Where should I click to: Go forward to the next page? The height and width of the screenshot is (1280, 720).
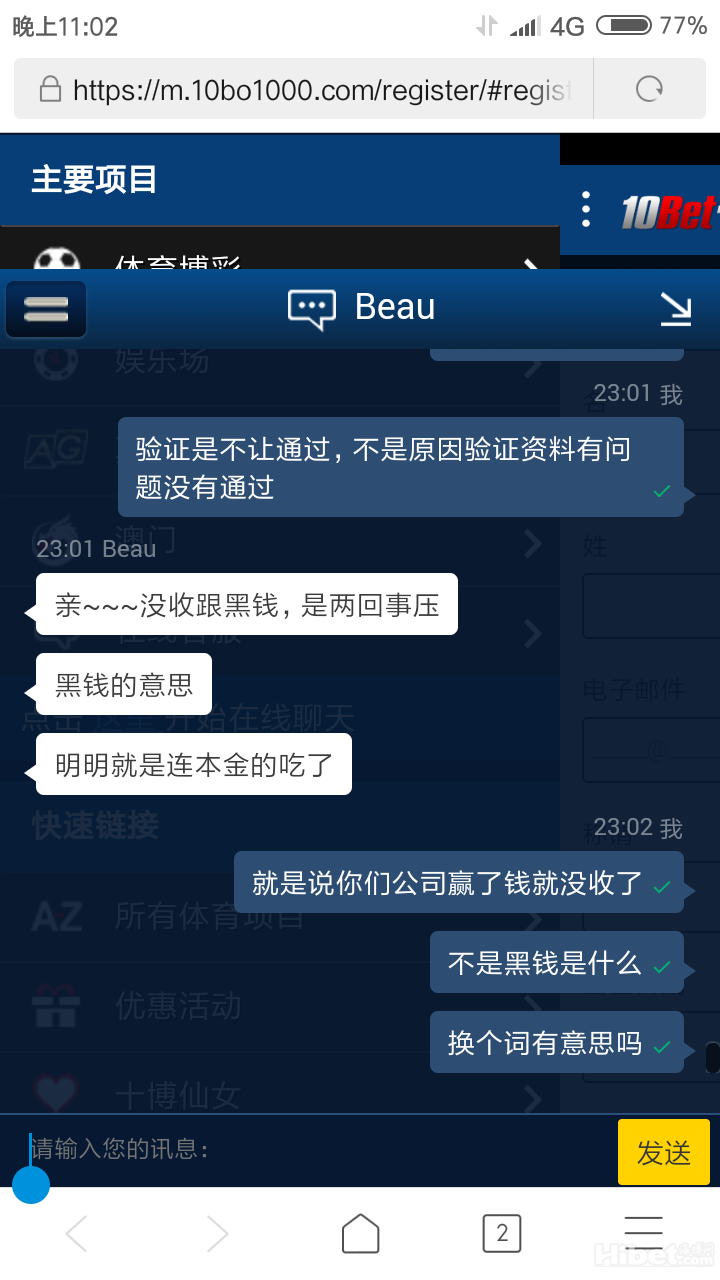217,1234
